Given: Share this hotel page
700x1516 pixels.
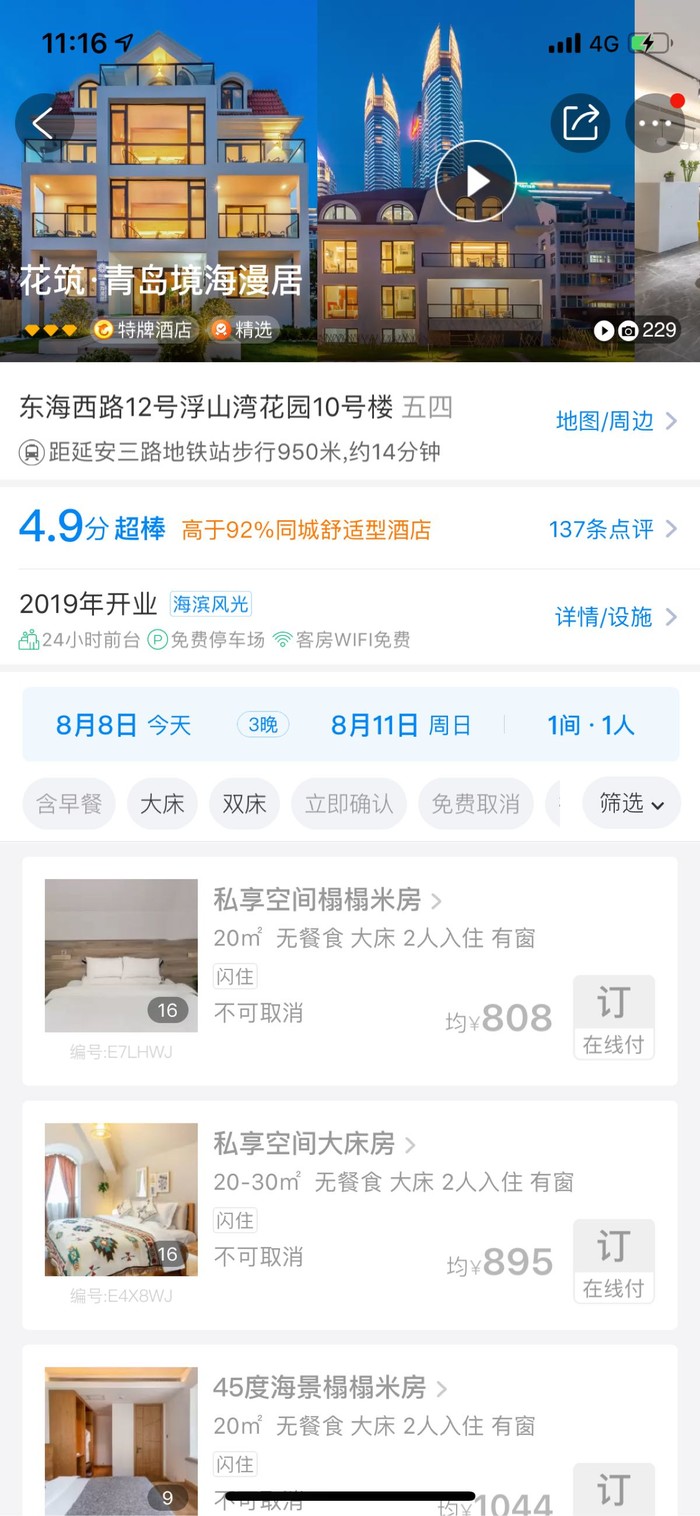Looking at the screenshot, I should (x=580, y=123).
